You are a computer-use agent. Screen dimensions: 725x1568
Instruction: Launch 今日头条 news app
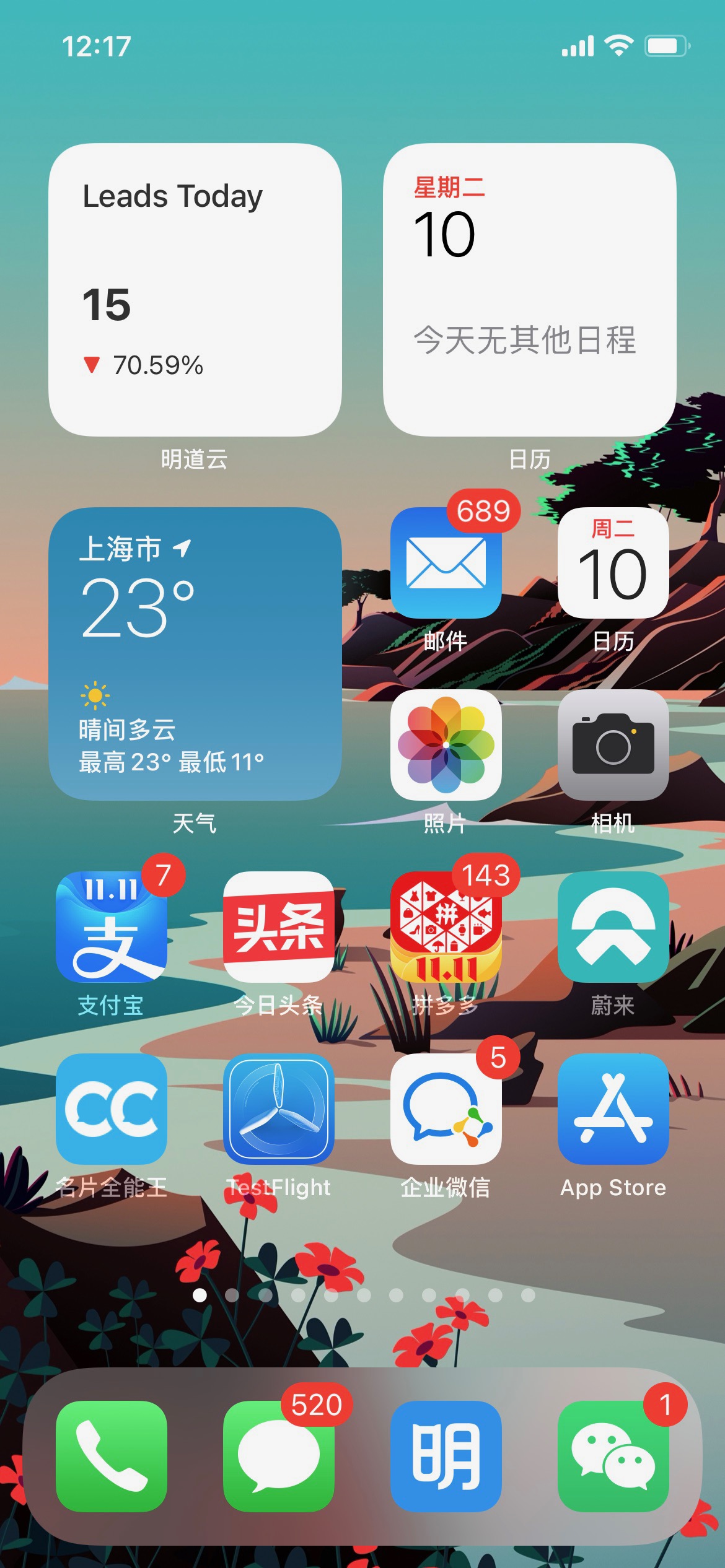click(278, 926)
